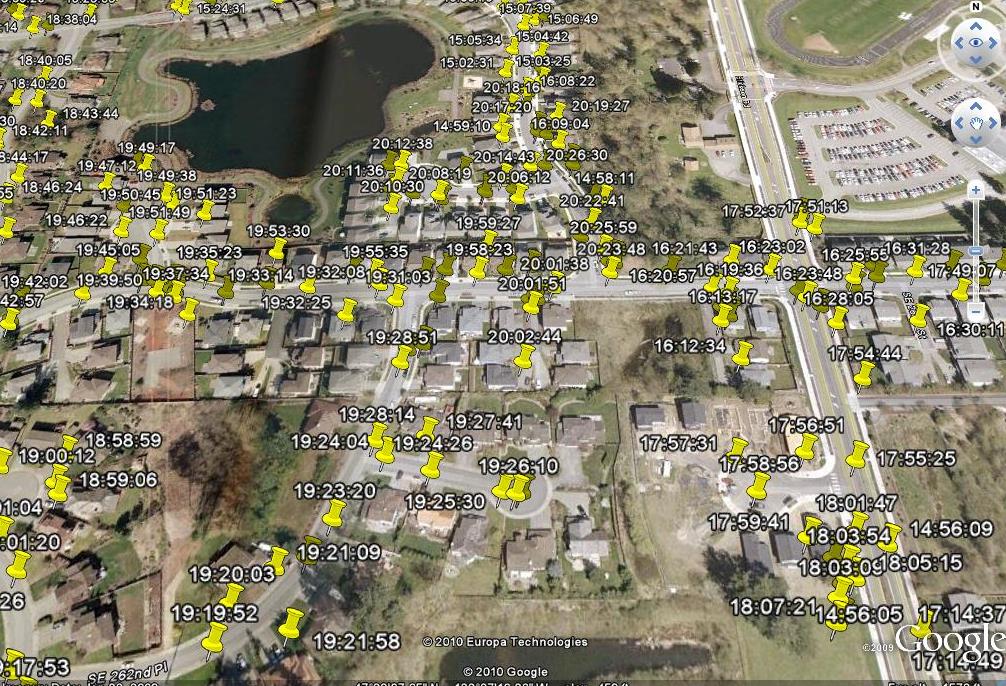The width and height of the screenshot is (1006, 686).
Task: Select the 19:53:30 placemark pin
Action: pyautogui.click(x=278, y=247)
